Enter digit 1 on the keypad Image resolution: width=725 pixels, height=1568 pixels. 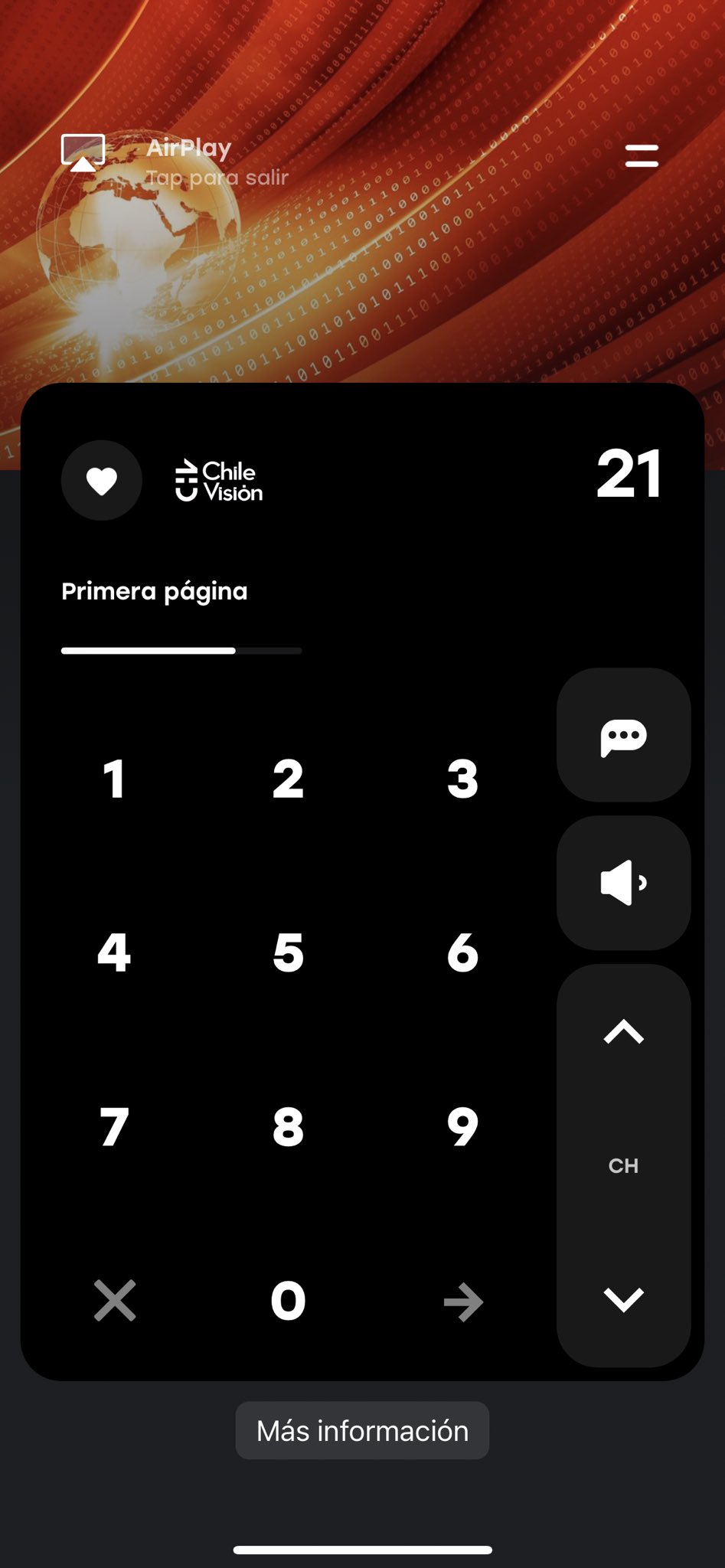(114, 779)
